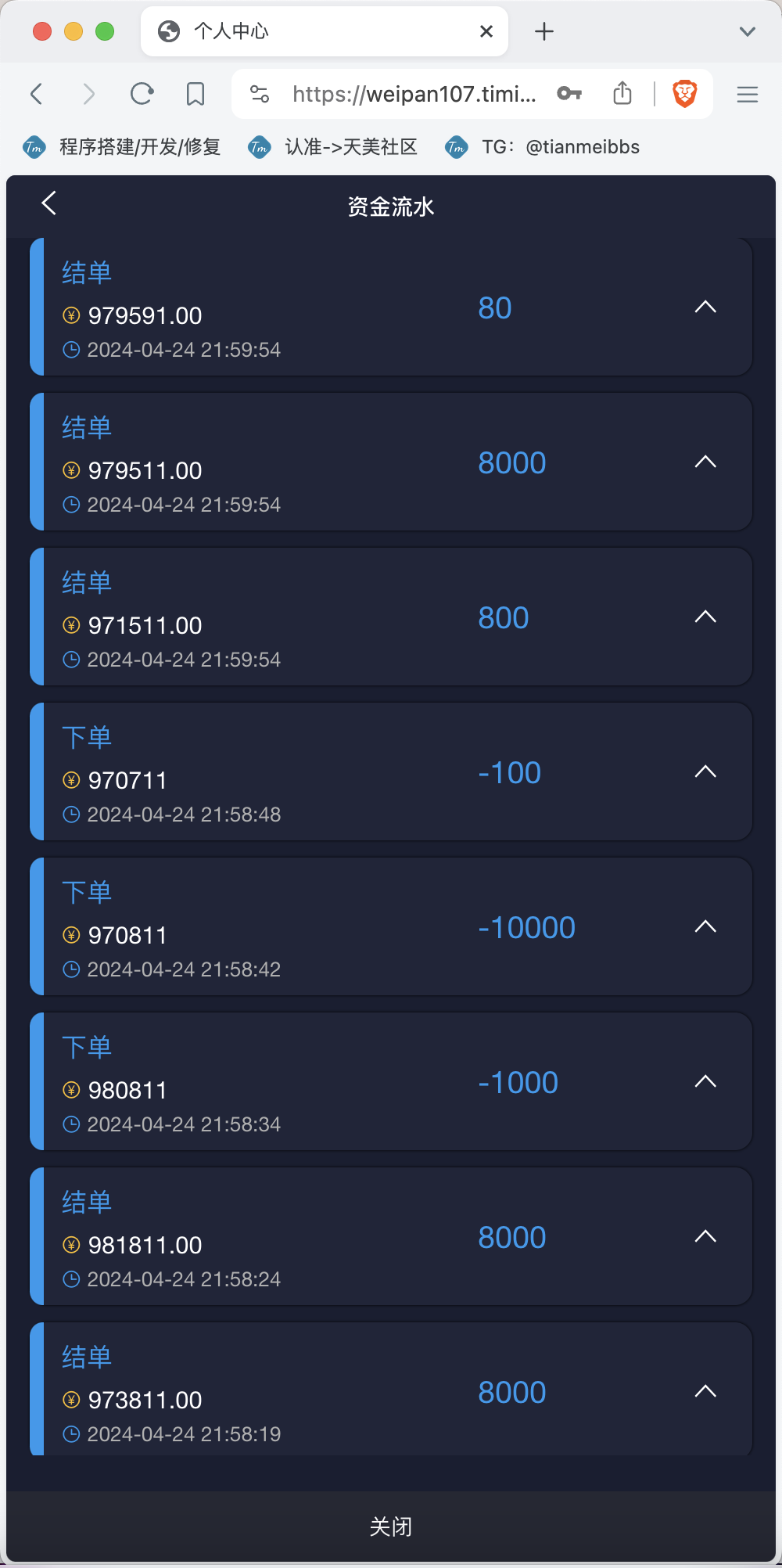Collapse the 970711 下单 entry
782x1568 pixels.
tap(705, 771)
